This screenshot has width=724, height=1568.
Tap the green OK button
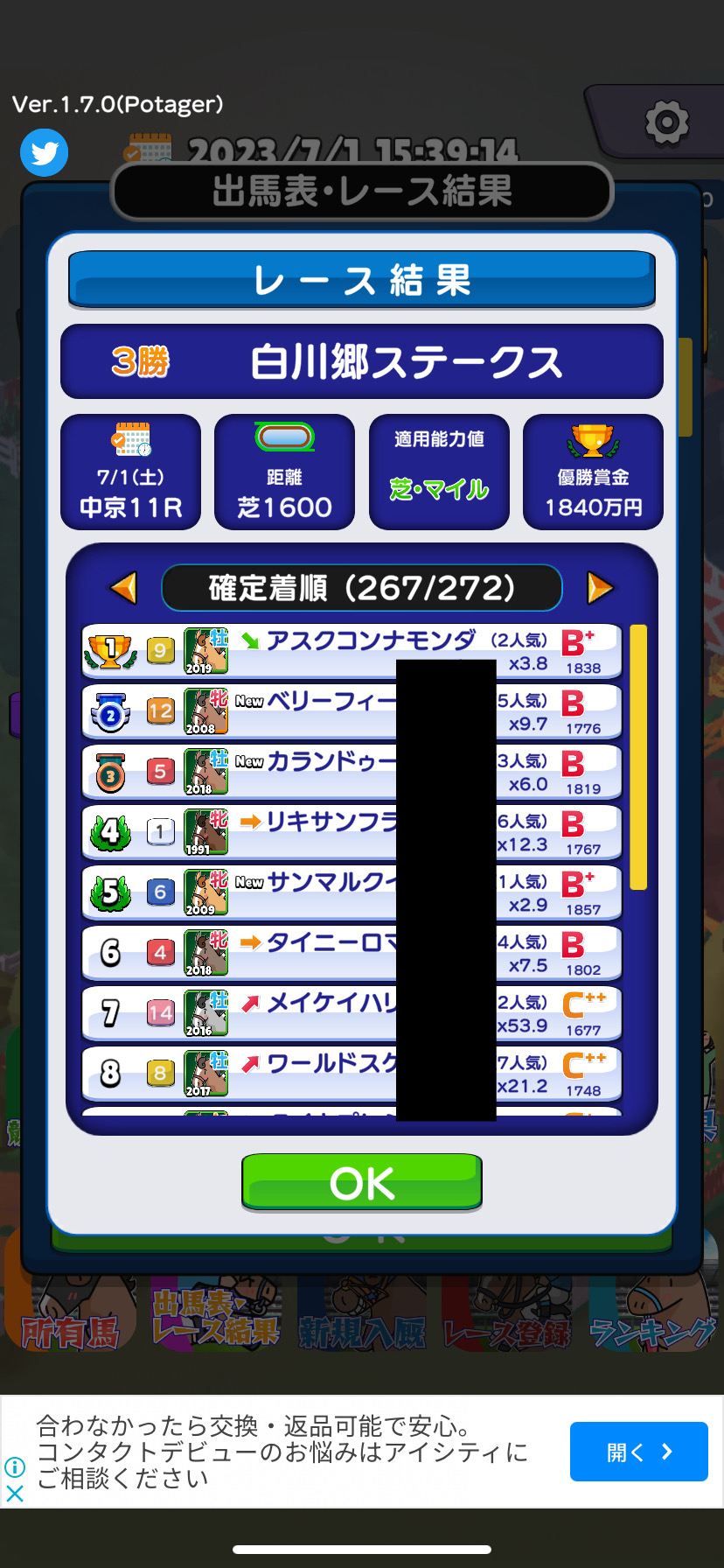(x=362, y=1182)
